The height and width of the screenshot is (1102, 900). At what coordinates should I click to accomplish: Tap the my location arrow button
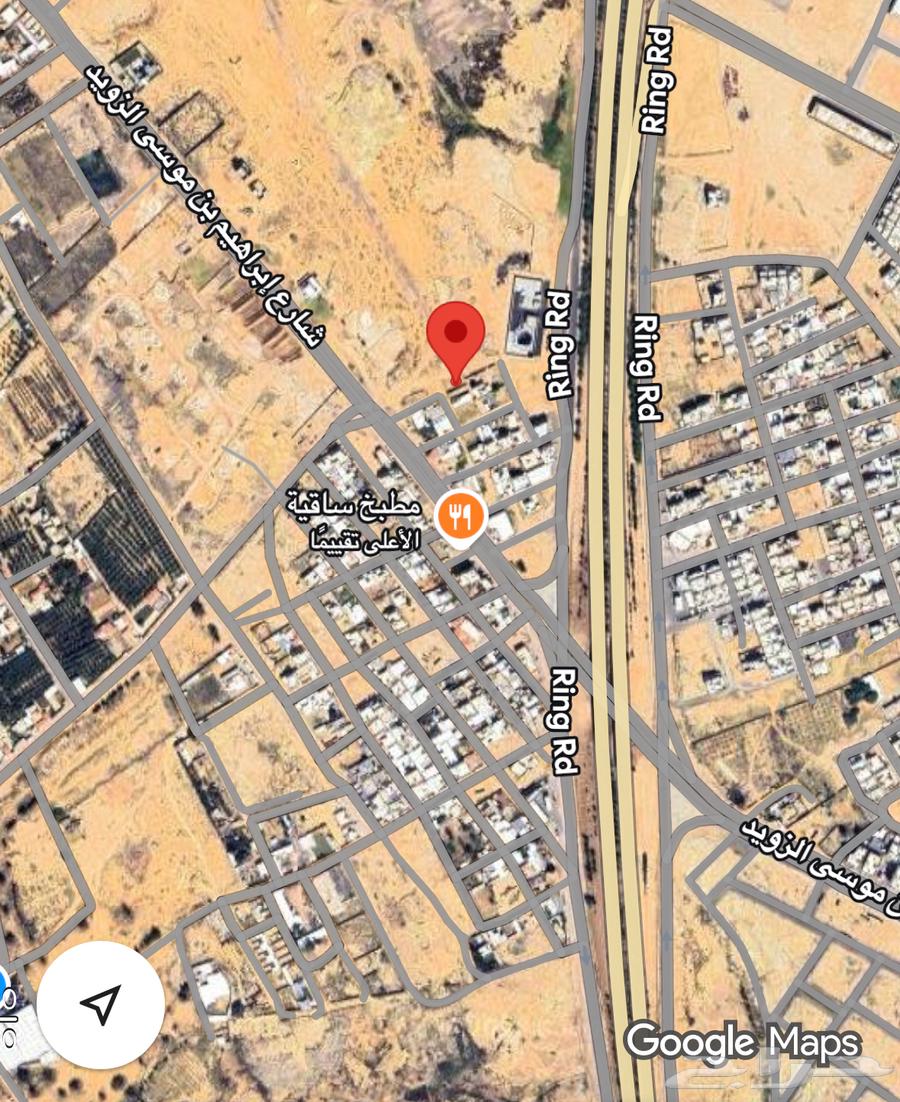[101, 1004]
